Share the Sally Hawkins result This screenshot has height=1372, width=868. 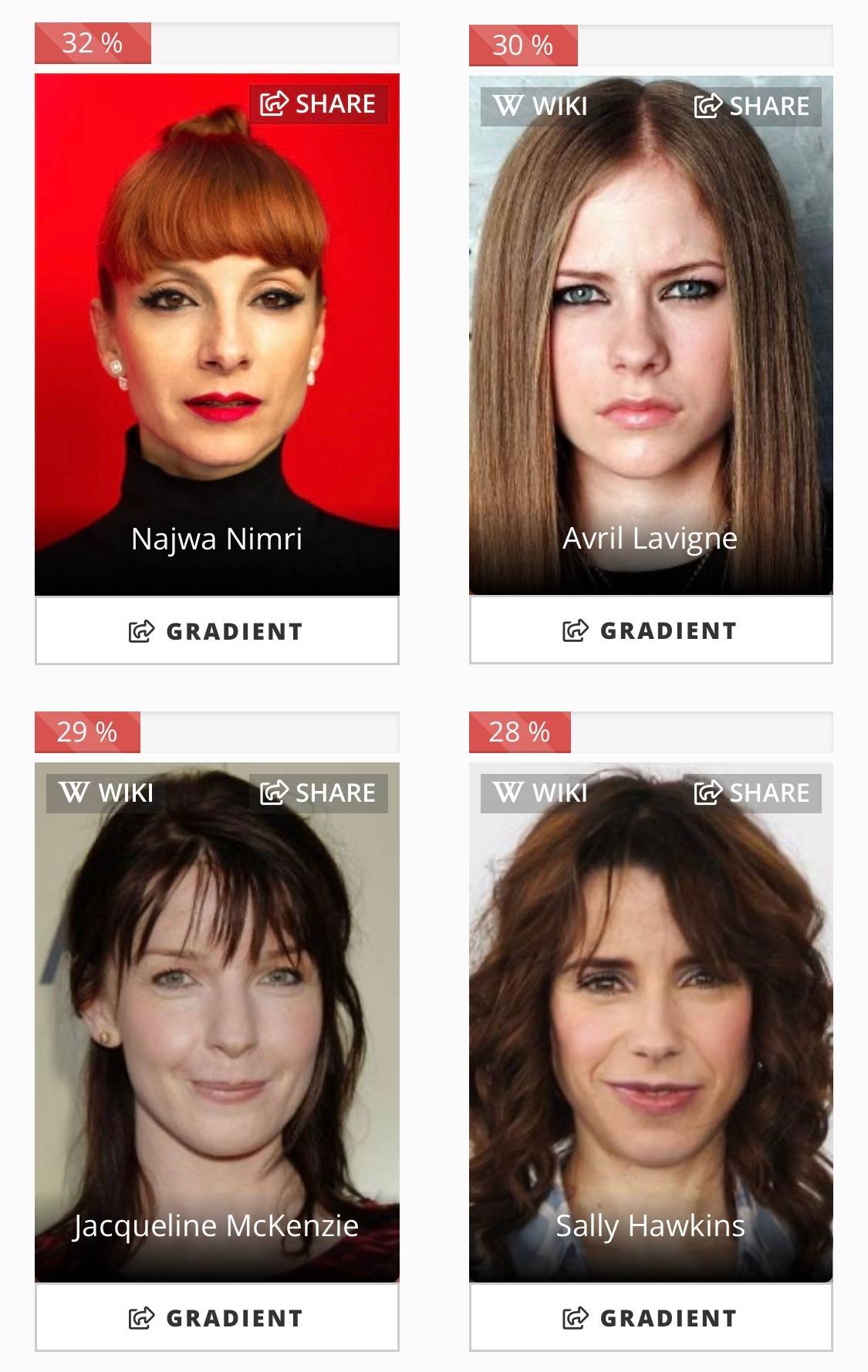(x=752, y=792)
